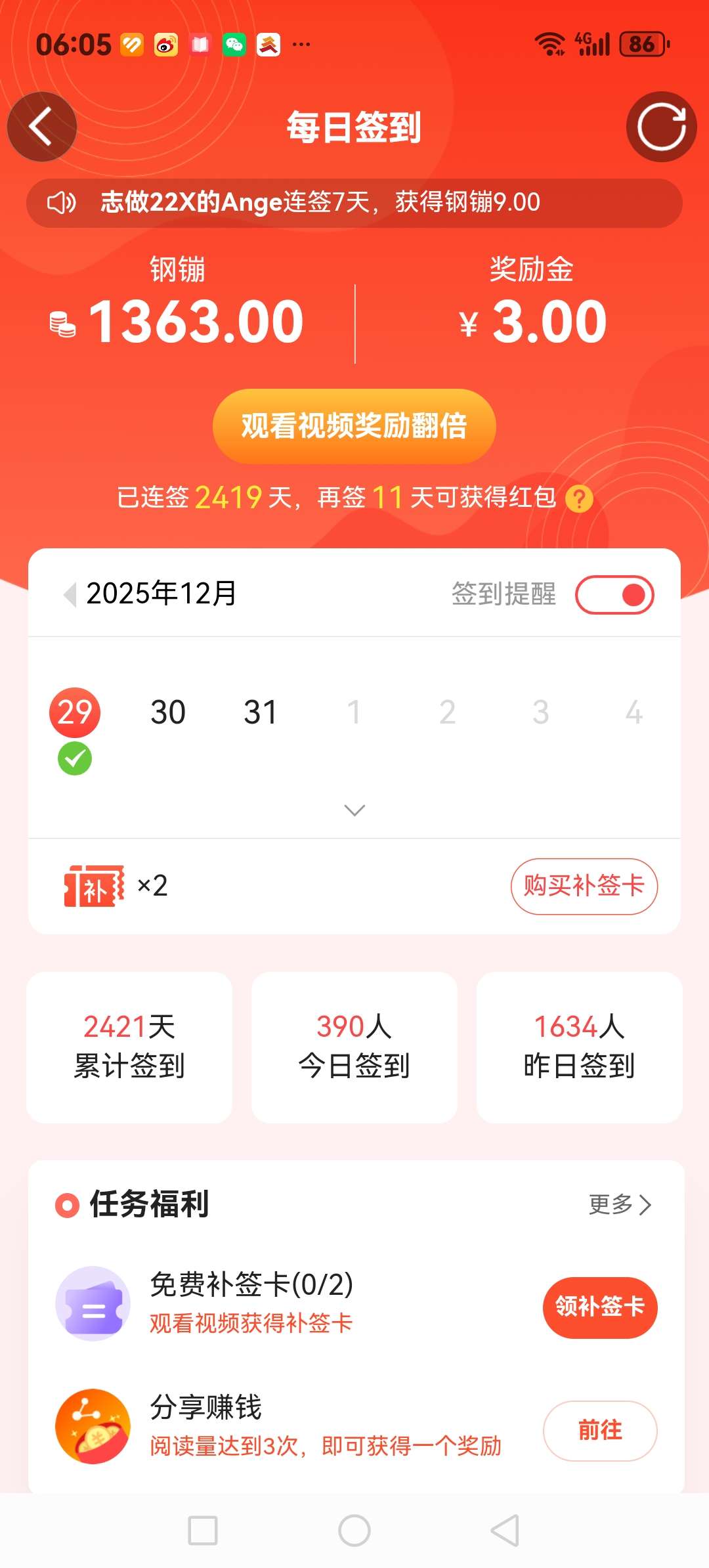This screenshot has height=1568, width=709.
Task: Expand the calendar with the down chevron
Action: click(354, 810)
